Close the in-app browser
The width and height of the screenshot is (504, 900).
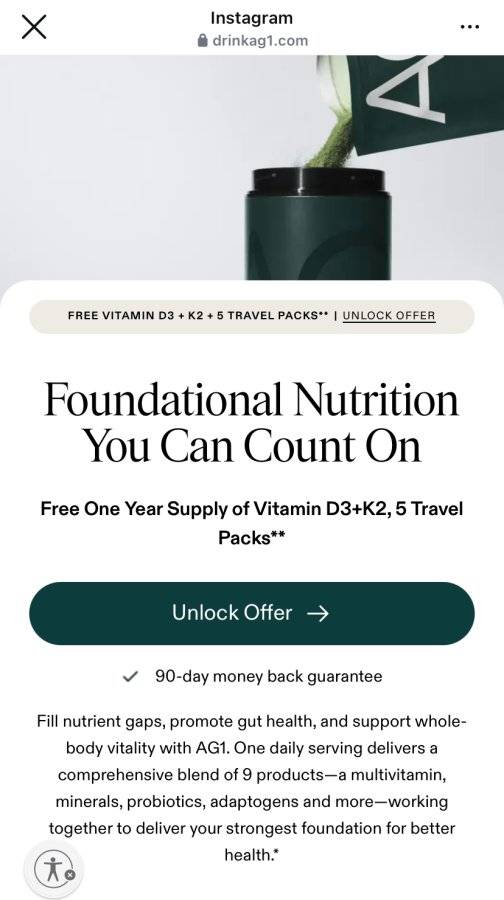(x=34, y=27)
